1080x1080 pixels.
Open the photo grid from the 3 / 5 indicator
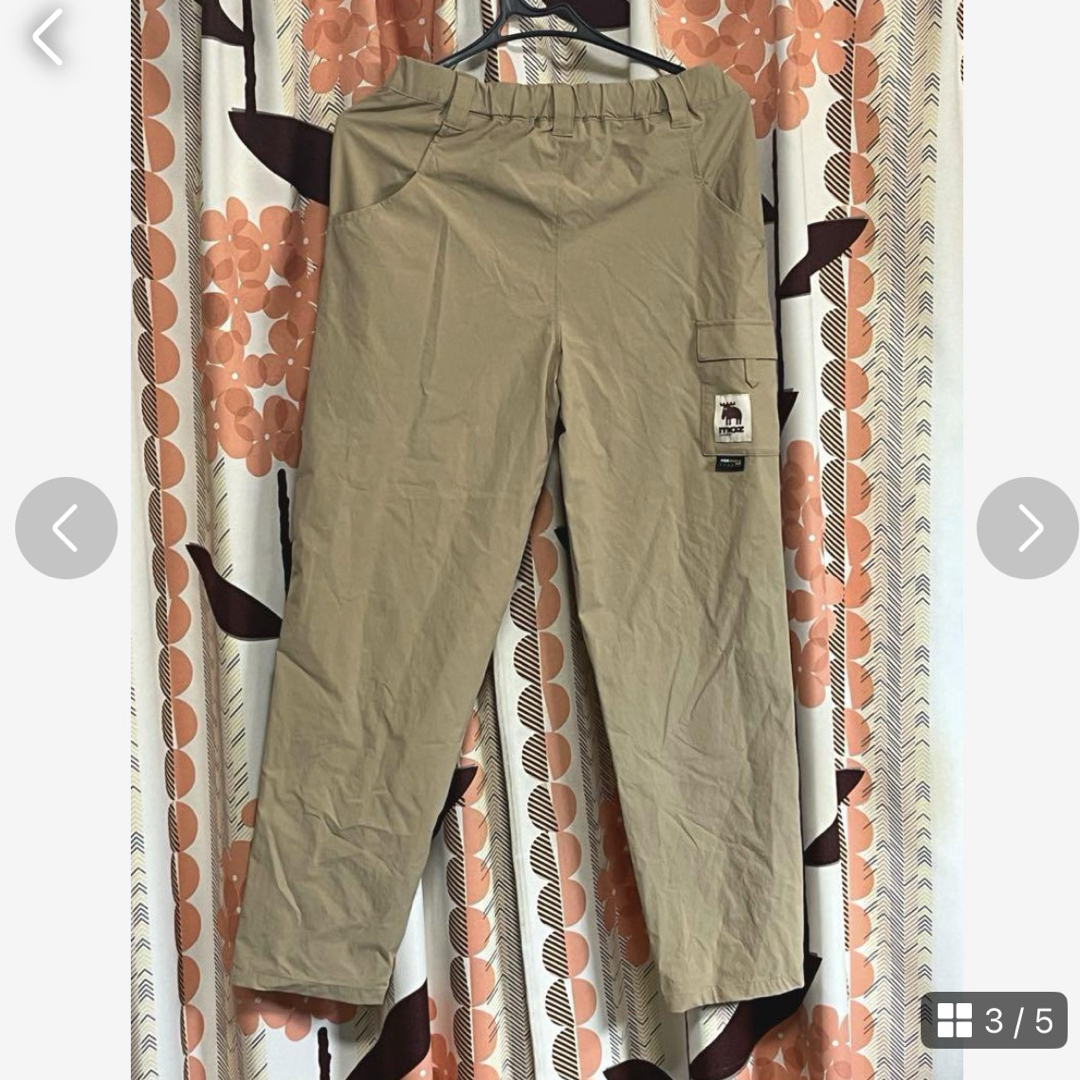coord(993,1020)
